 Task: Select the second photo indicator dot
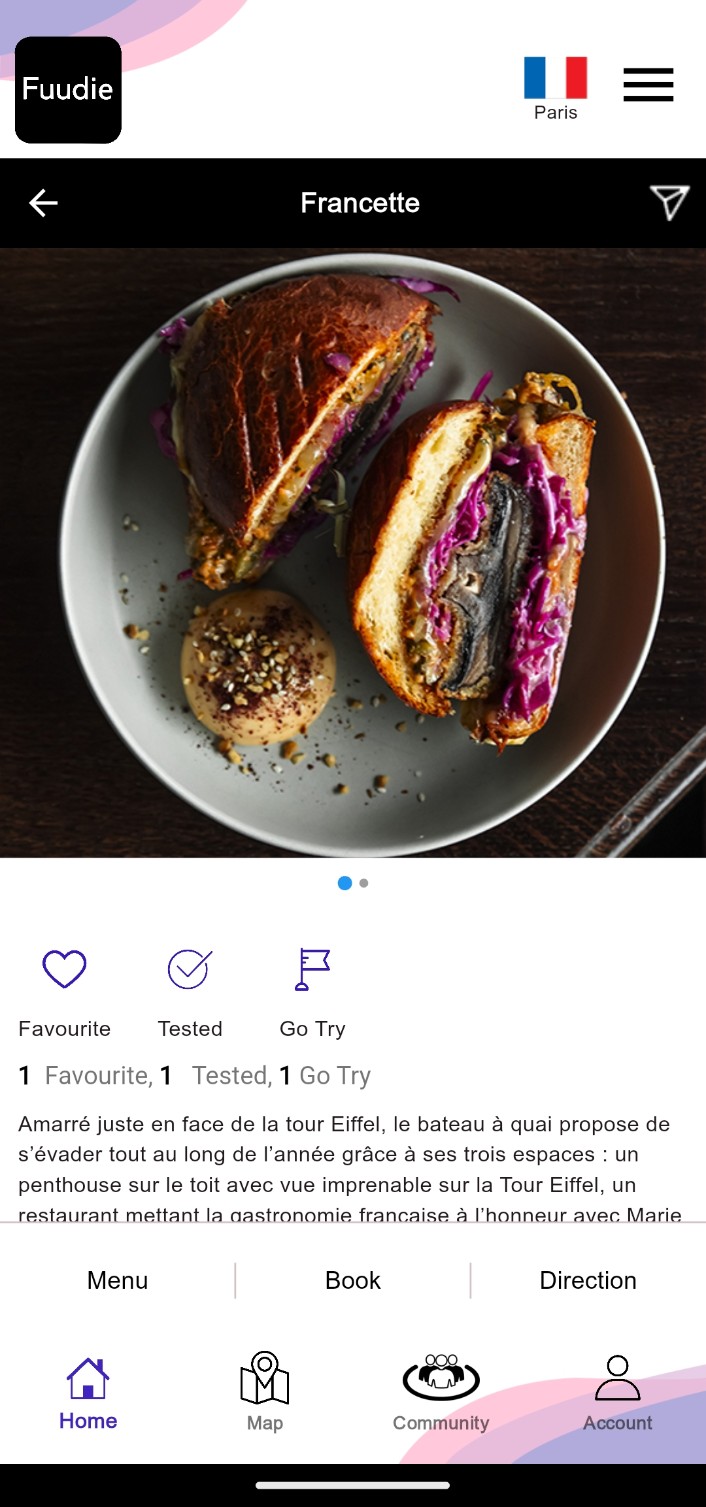tap(364, 883)
